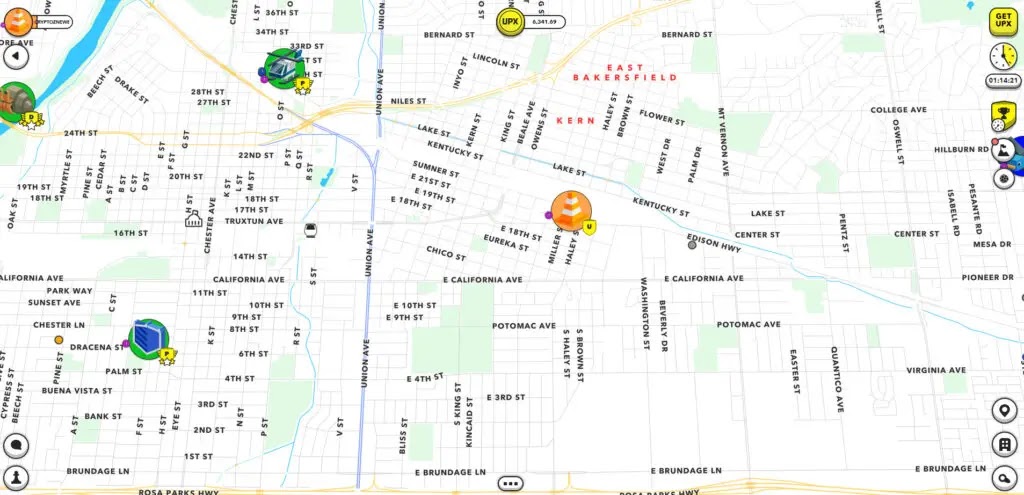
Task: Expand the three-dot bottom menu
Action: point(511,483)
